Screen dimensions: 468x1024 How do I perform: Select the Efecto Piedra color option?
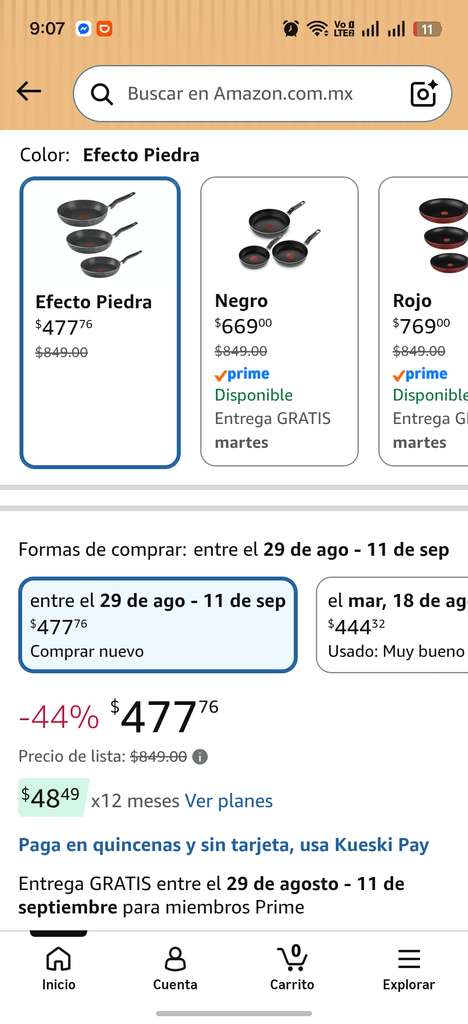100,323
